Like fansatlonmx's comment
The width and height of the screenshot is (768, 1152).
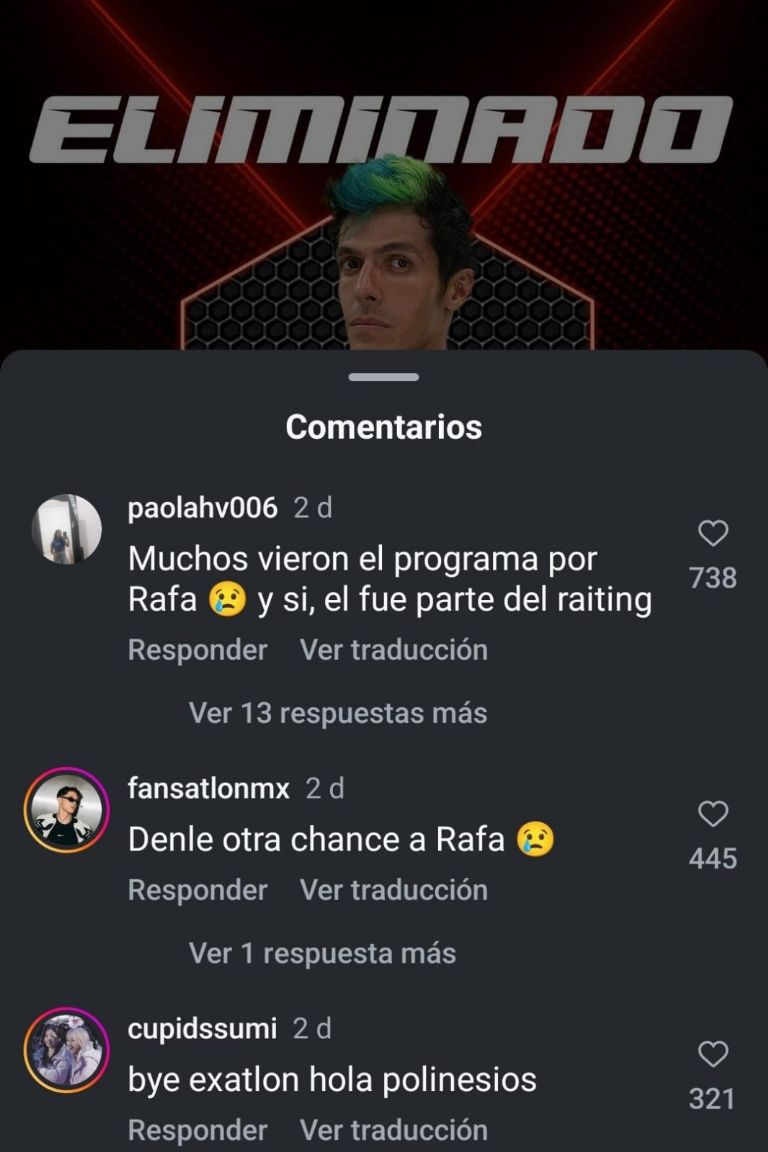(712, 815)
